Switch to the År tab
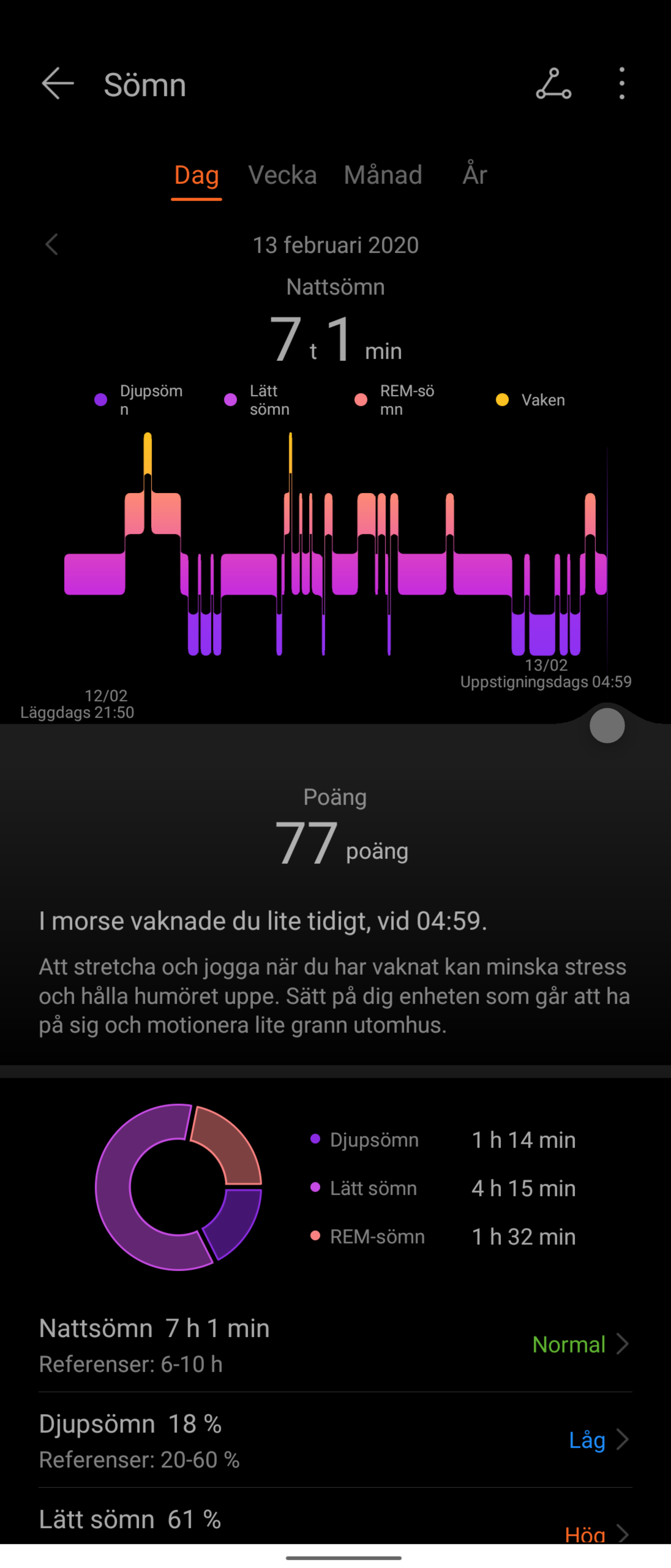 click(x=475, y=175)
